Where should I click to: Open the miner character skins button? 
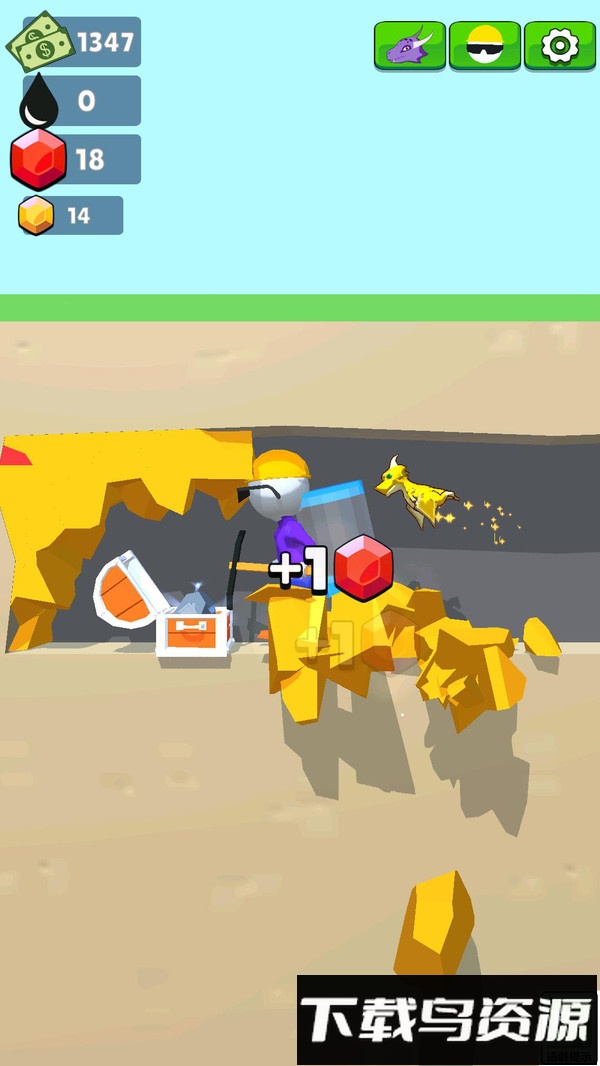point(484,45)
